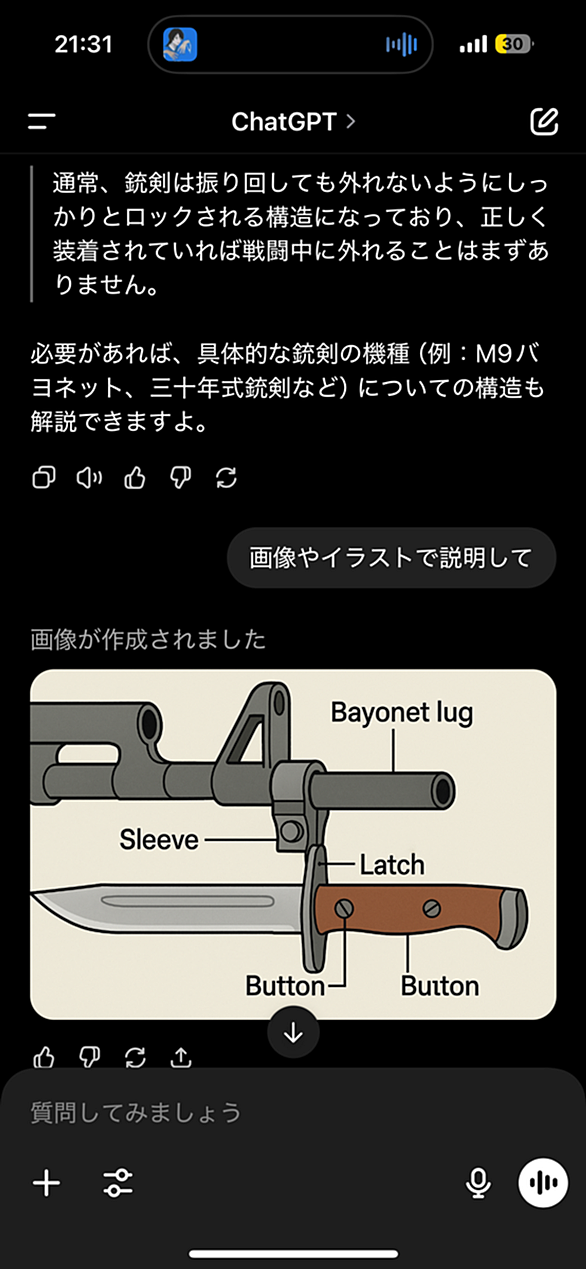Regenerate the text response
Screen dimensions: 586x1269
226,479
